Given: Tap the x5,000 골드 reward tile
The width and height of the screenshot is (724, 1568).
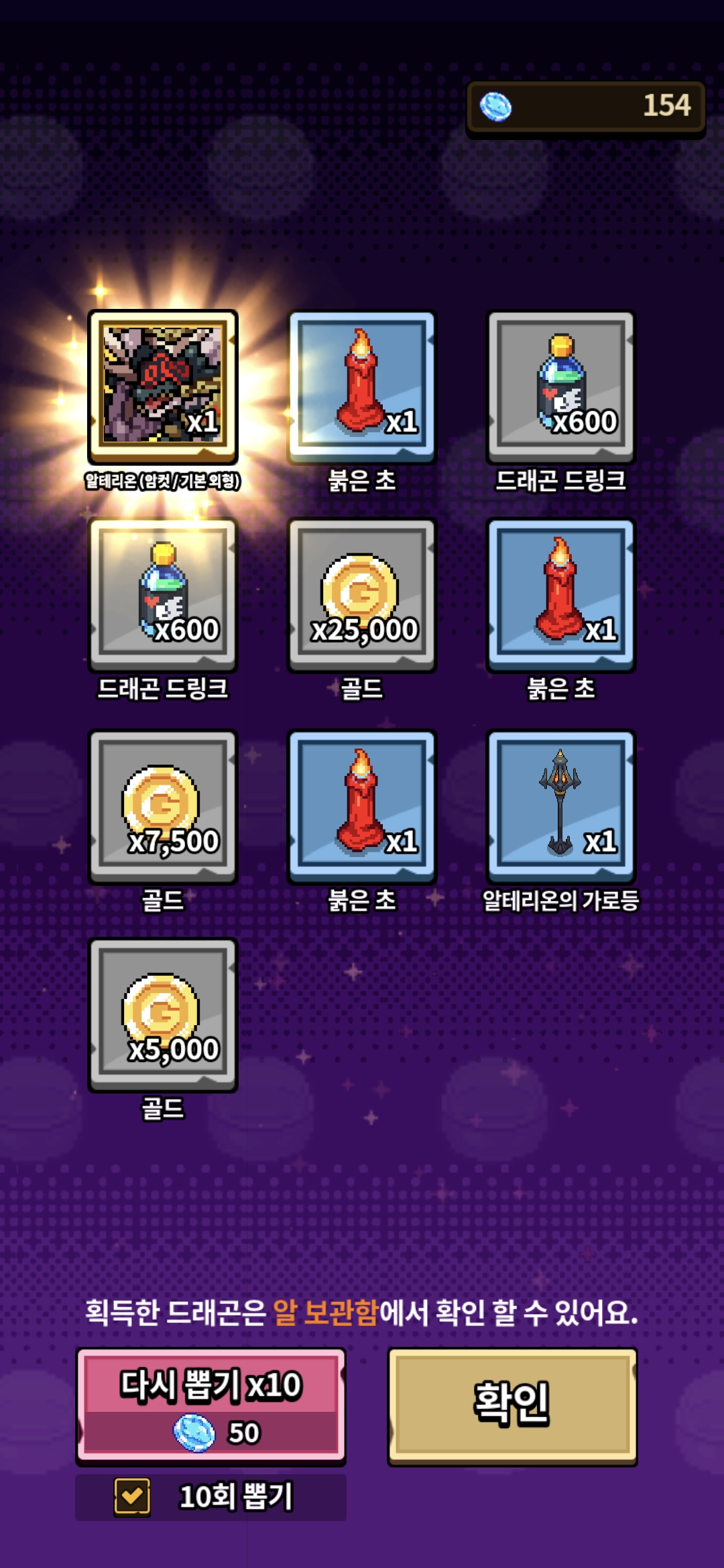Looking at the screenshot, I should point(163,1014).
